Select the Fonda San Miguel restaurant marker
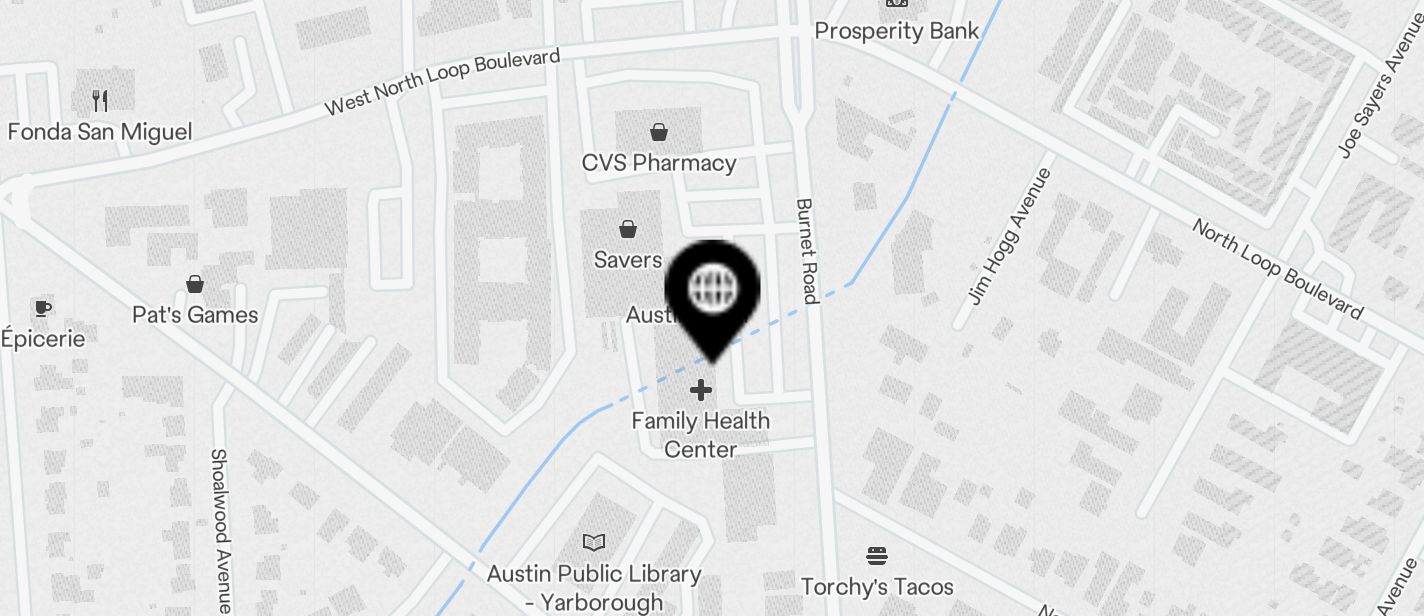 (x=99, y=101)
